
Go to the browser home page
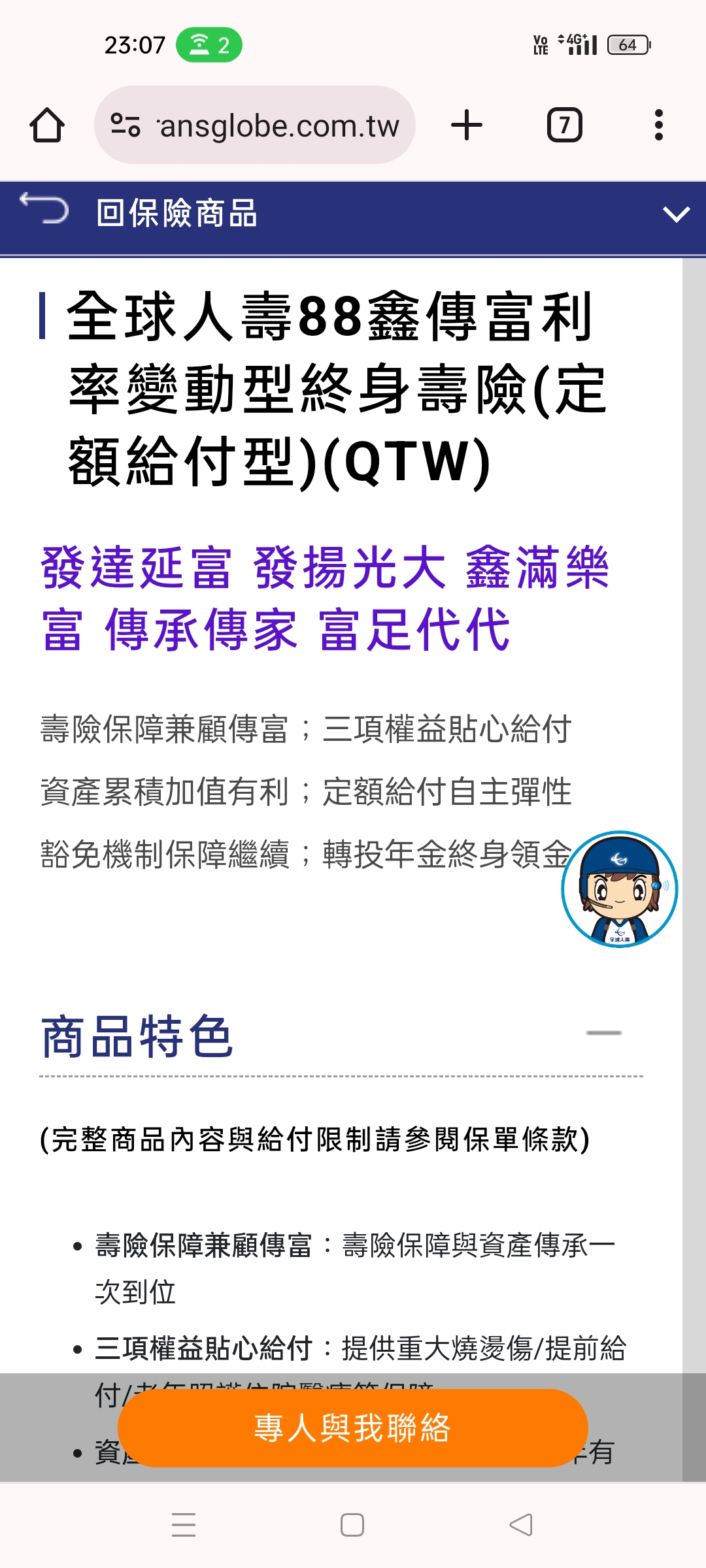tap(47, 125)
